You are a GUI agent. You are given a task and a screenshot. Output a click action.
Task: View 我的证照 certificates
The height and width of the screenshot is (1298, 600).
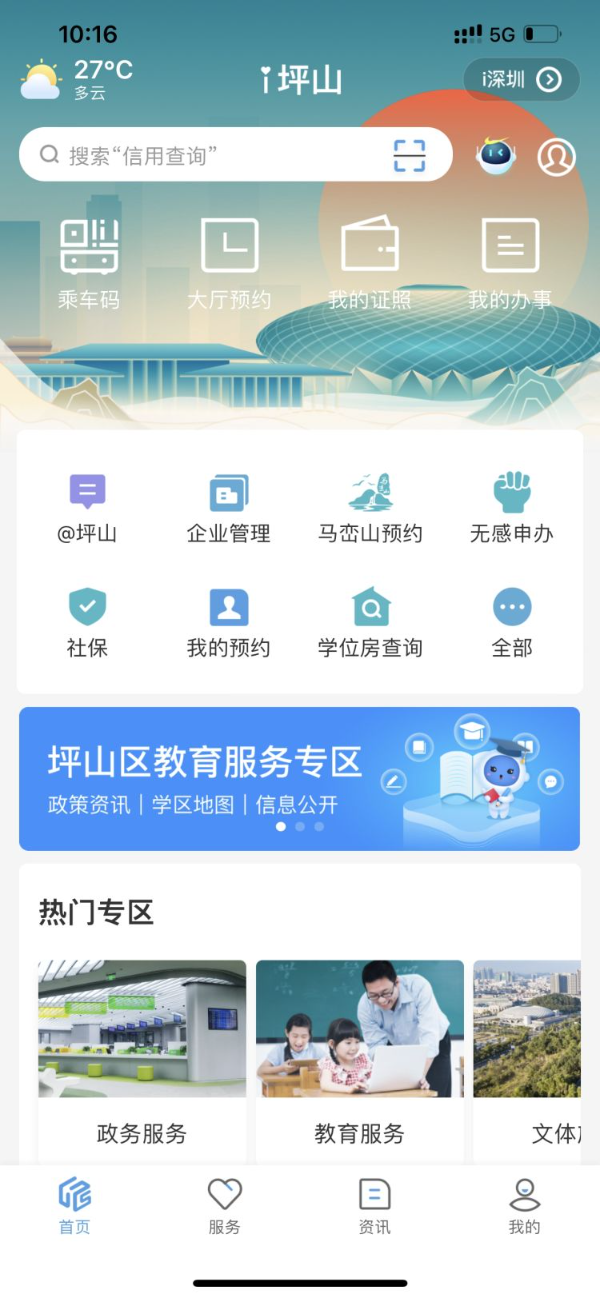(x=369, y=263)
